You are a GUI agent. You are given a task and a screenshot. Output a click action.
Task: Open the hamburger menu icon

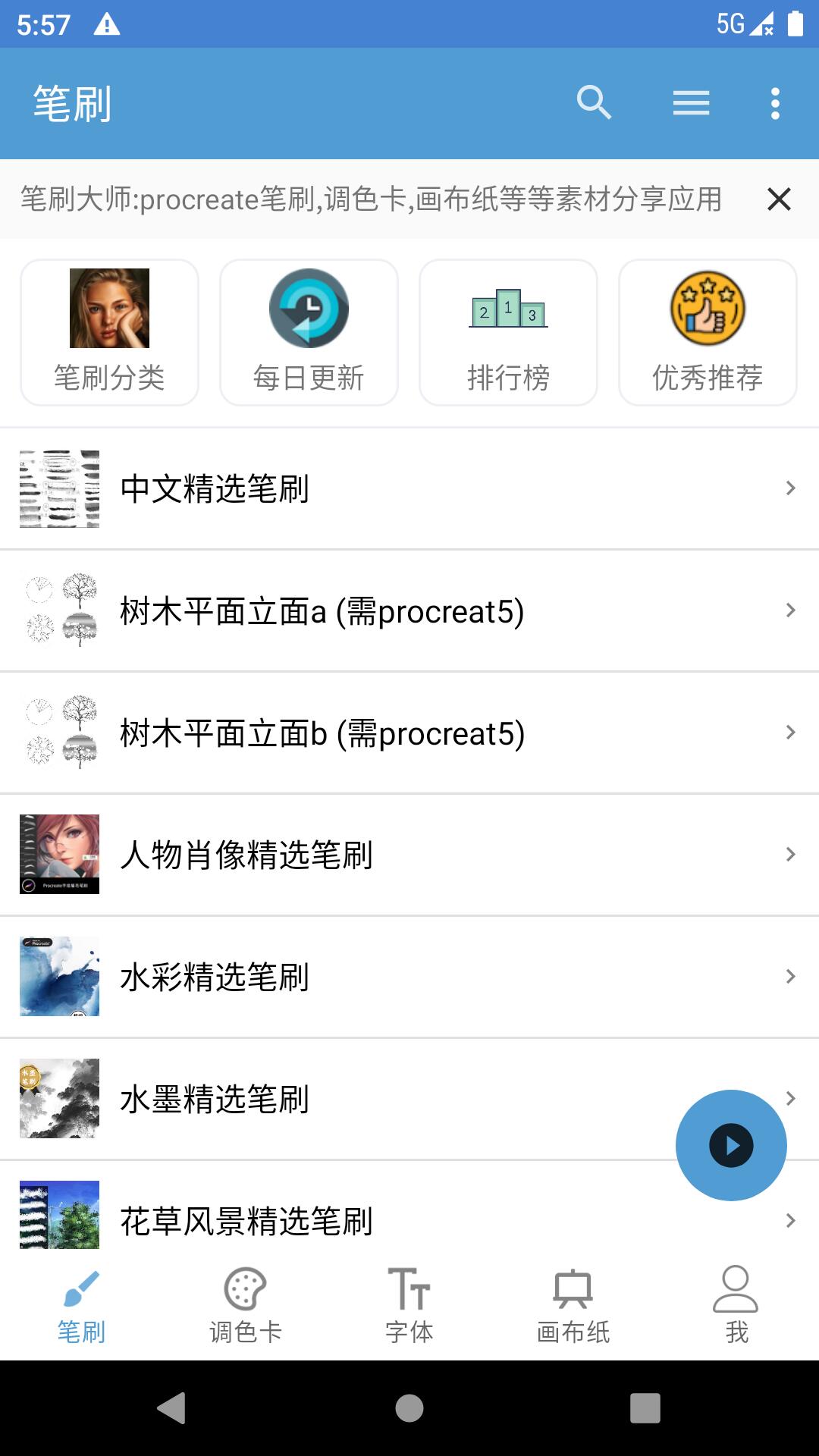coord(691,103)
